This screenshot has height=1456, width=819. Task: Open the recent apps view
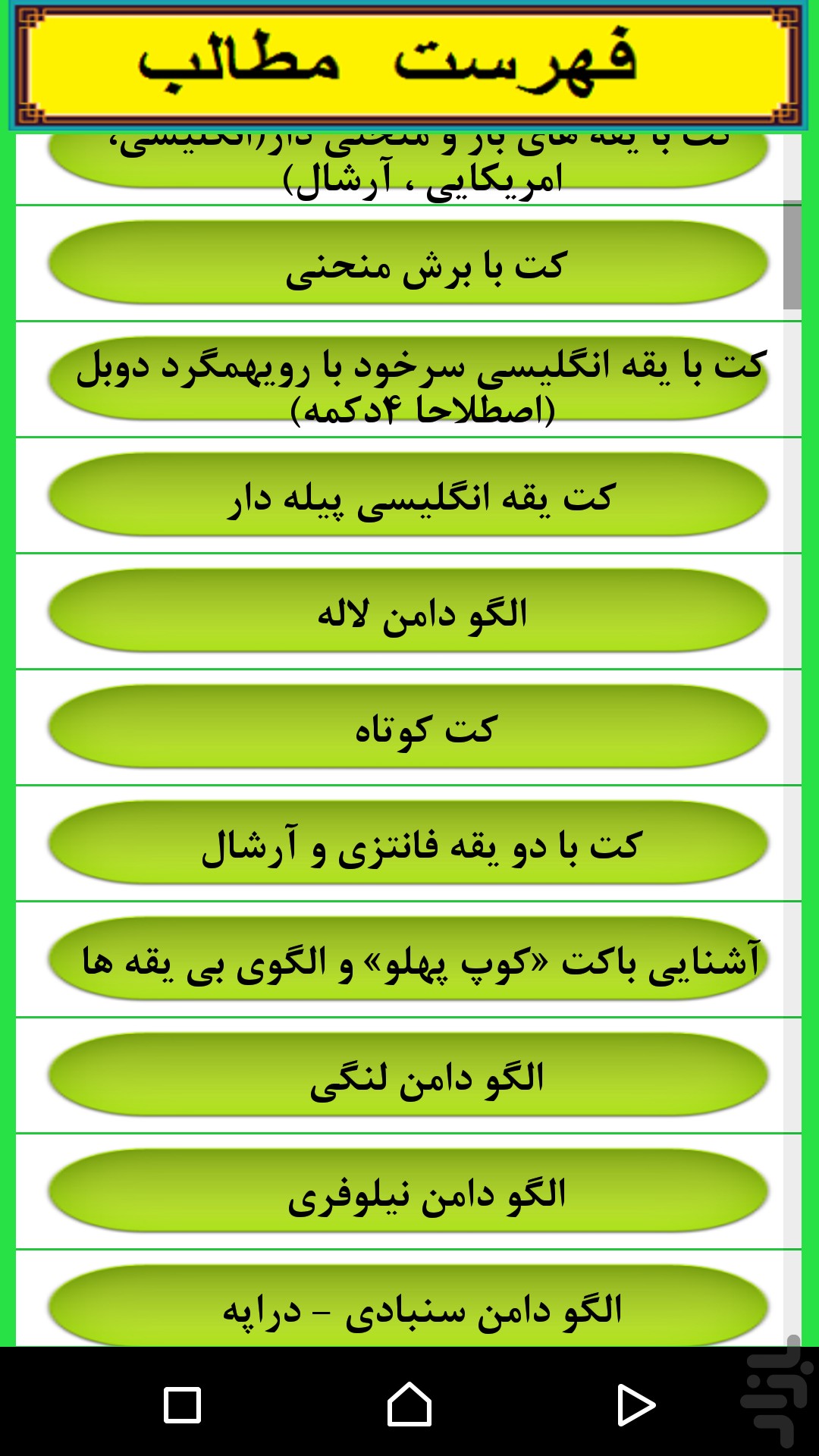tap(182, 1405)
